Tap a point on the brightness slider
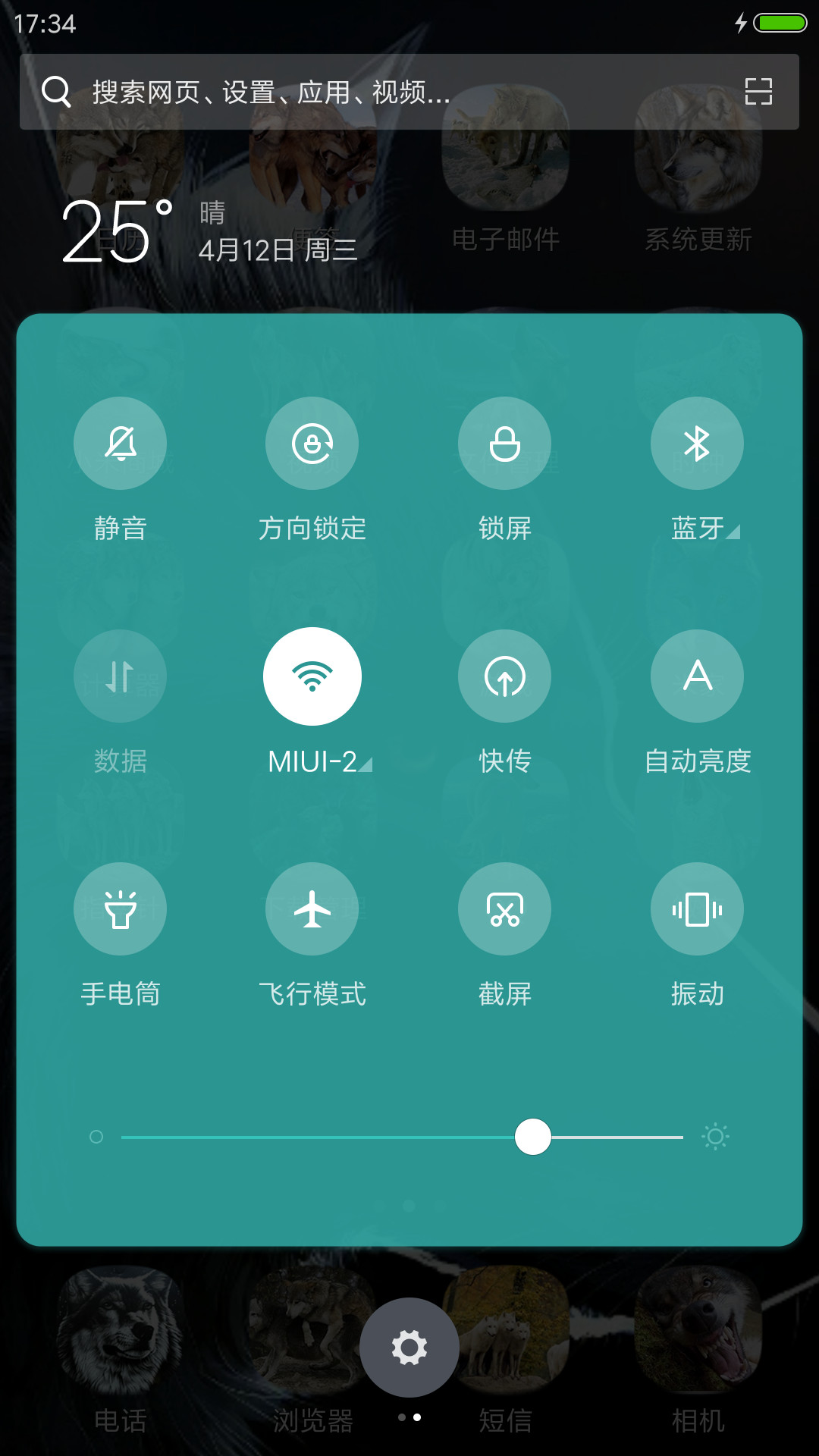The image size is (819, 1456). coord(402,1137)
